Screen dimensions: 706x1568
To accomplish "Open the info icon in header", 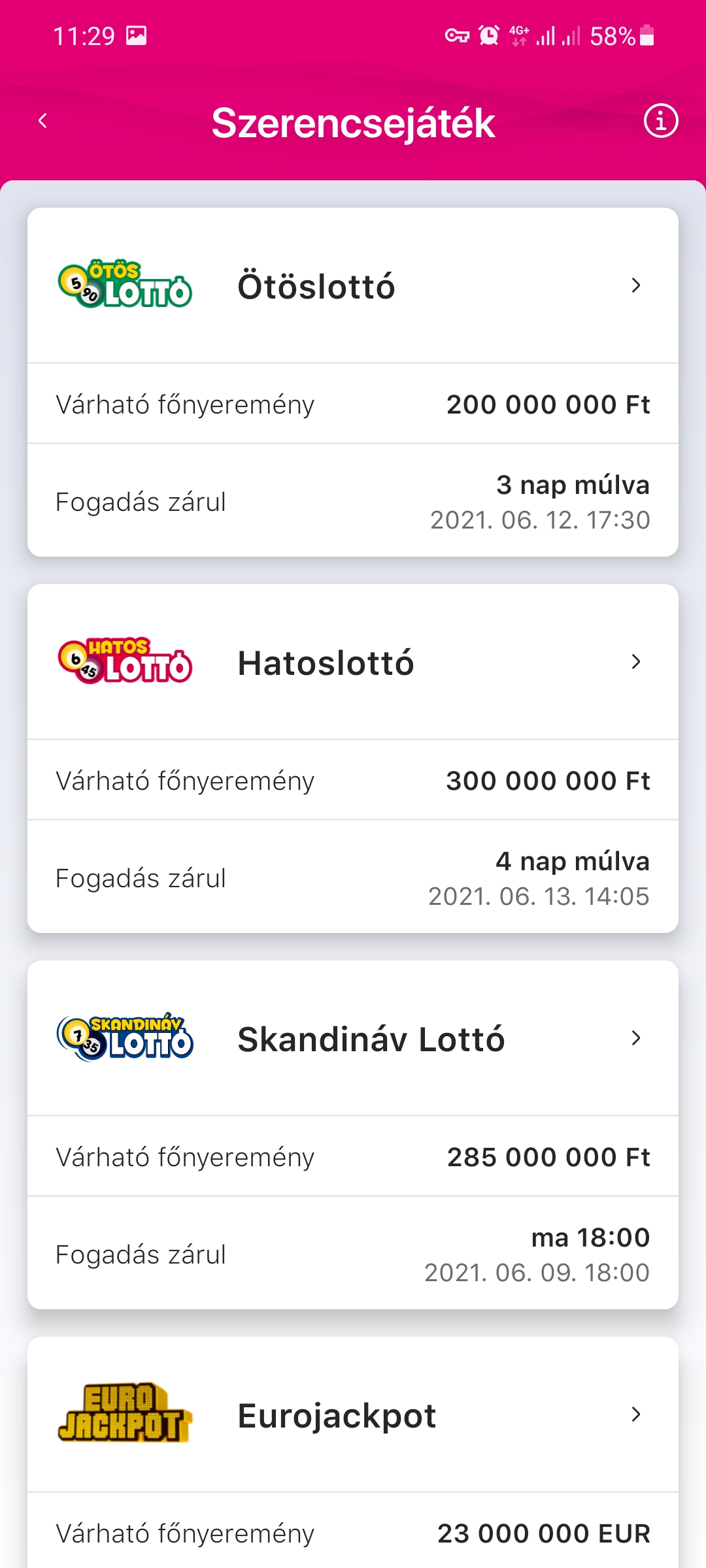I will click(x=661, y=121).
